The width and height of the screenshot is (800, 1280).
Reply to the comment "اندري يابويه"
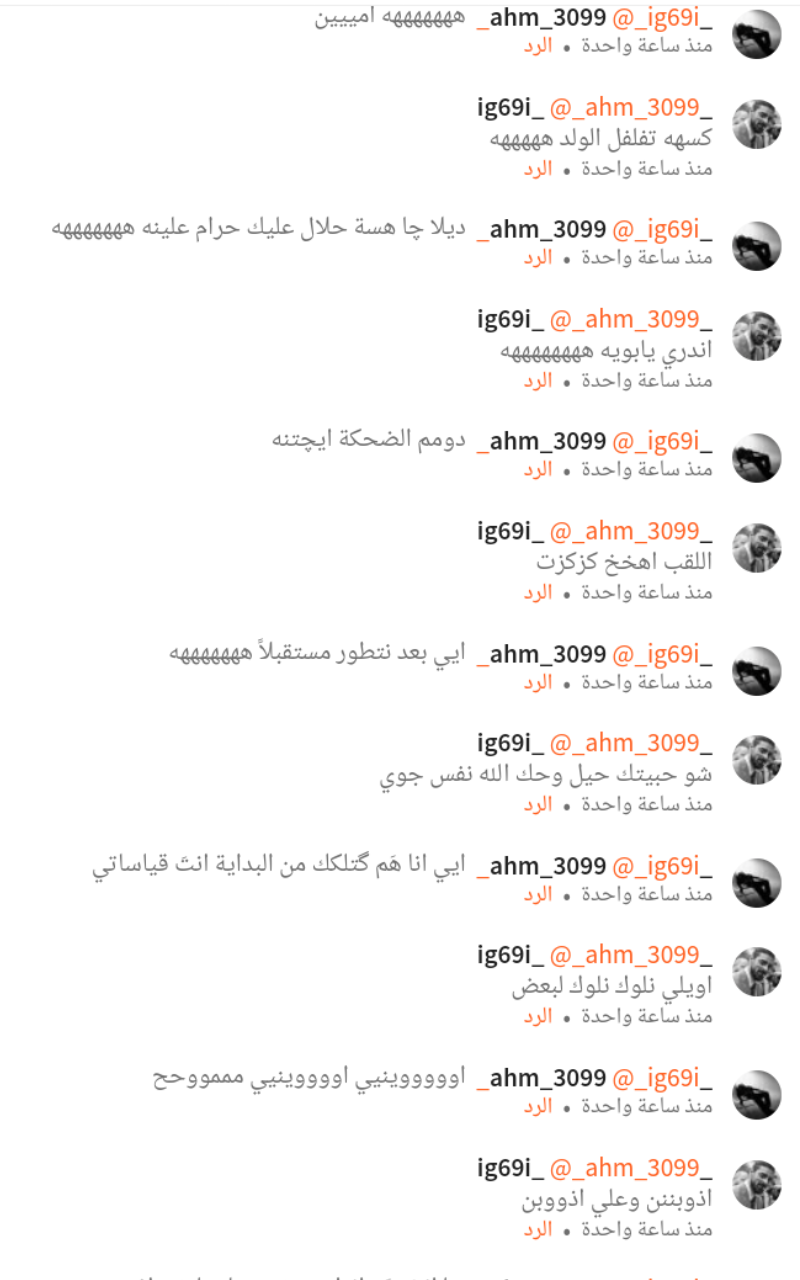538,380
